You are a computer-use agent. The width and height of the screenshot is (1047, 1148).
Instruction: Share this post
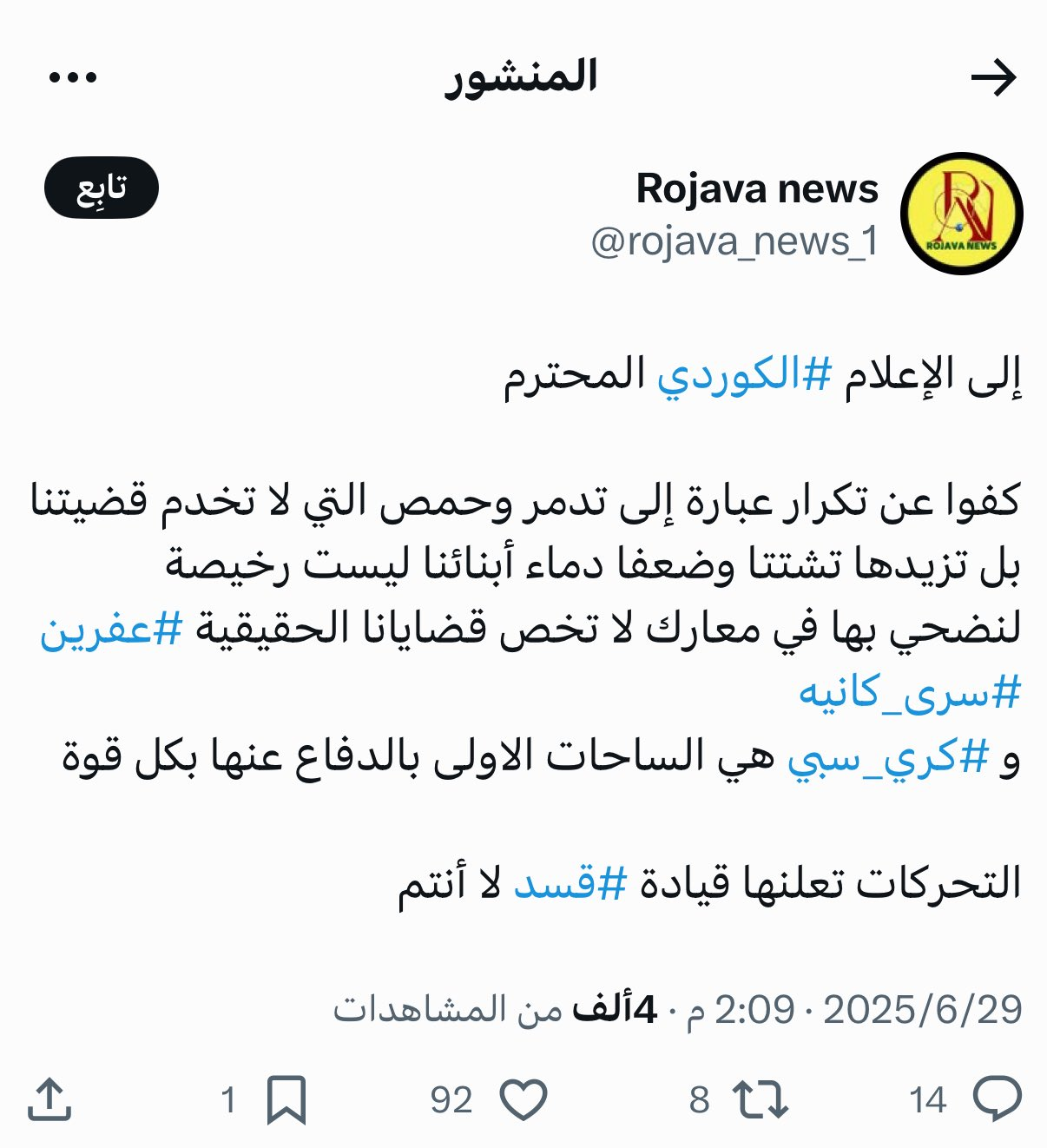coord(49,1099)
